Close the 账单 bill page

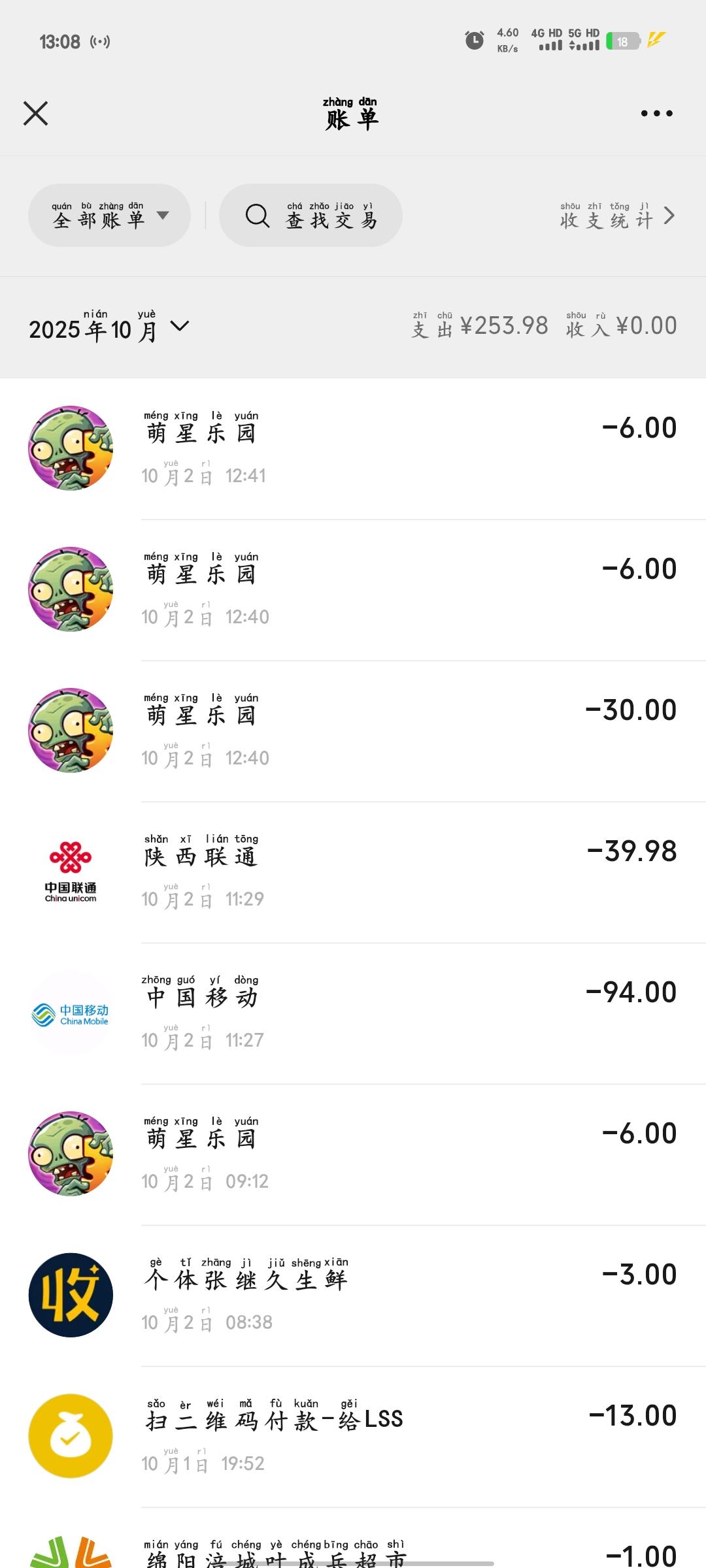(x=36, y=114)
